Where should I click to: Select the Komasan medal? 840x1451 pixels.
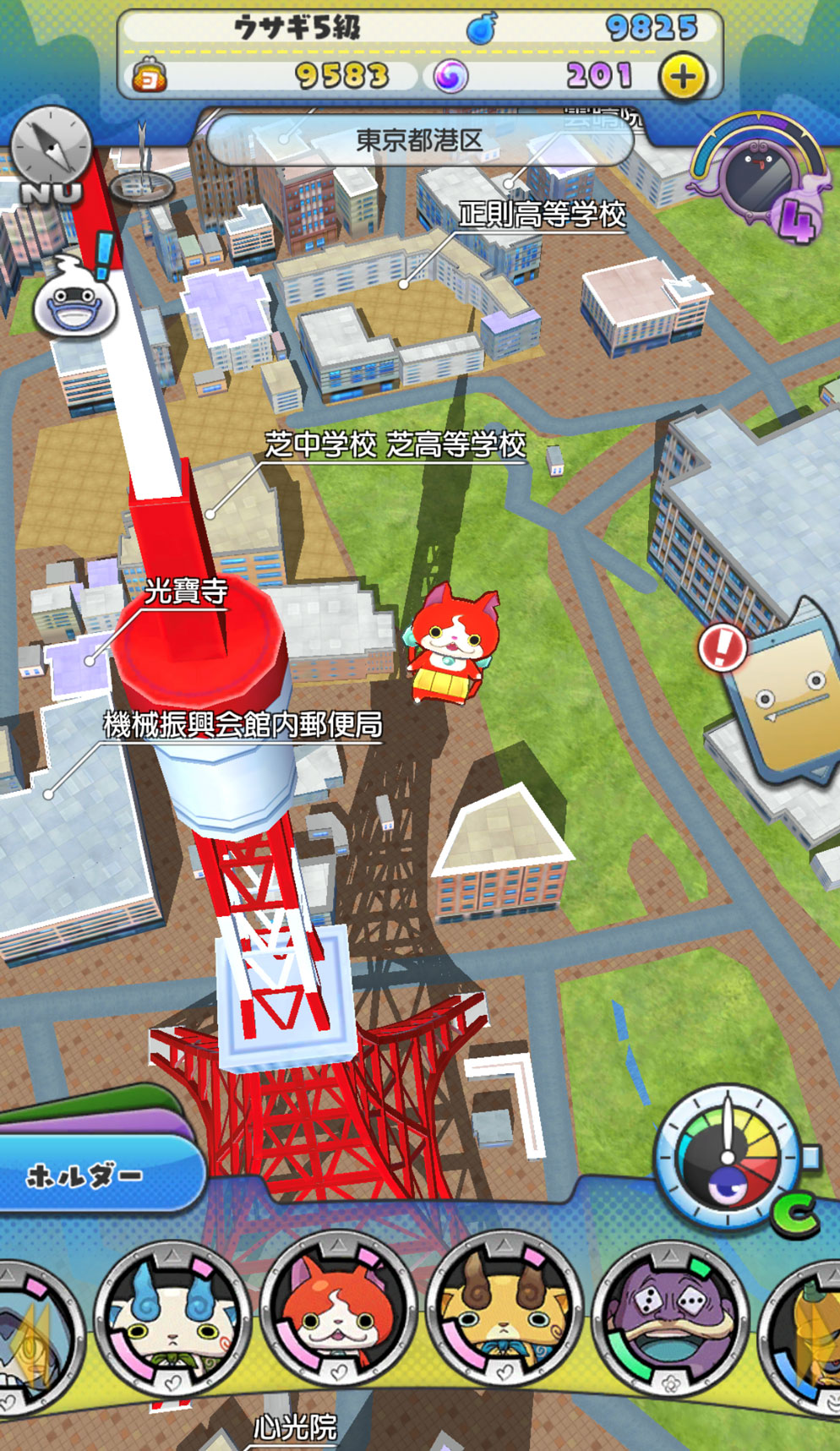172,1321
